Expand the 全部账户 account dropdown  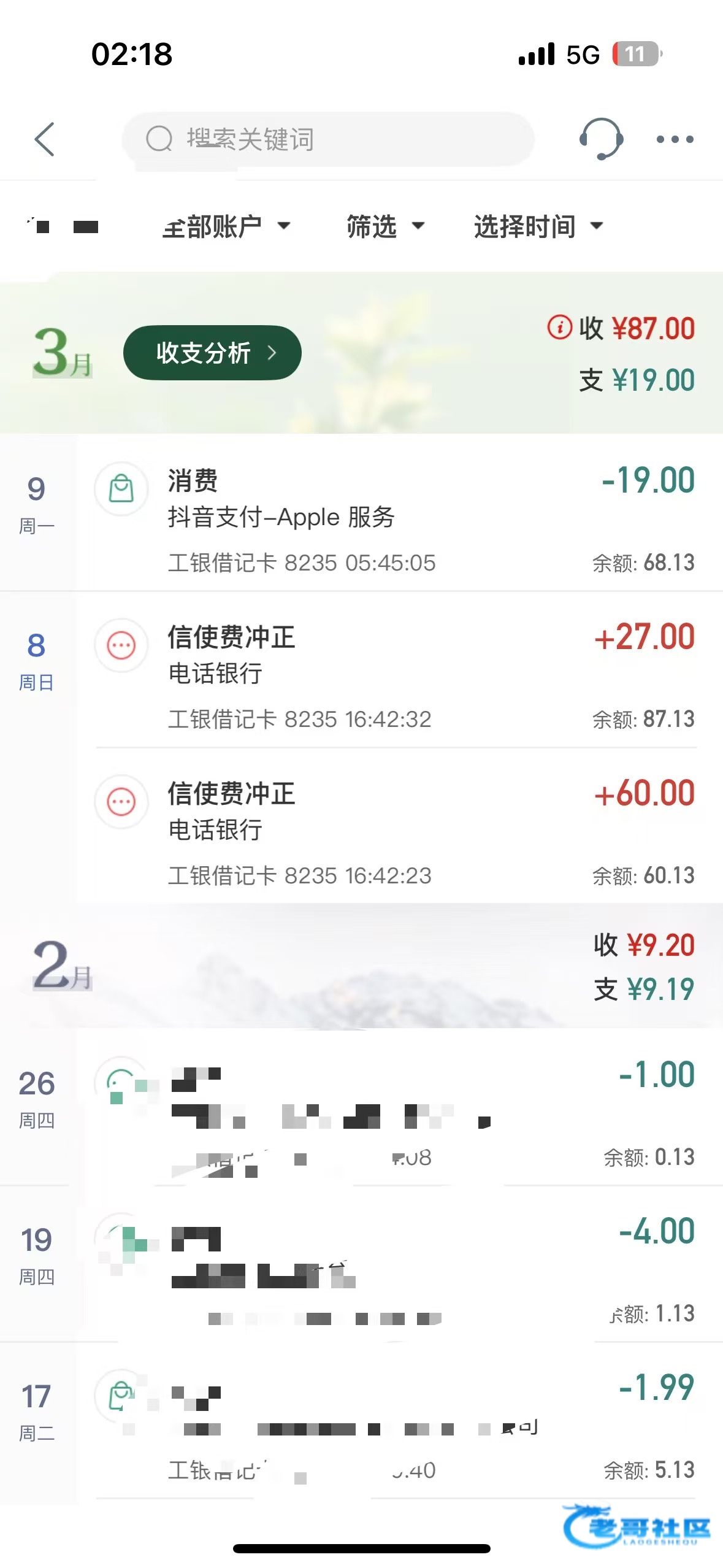226,226
